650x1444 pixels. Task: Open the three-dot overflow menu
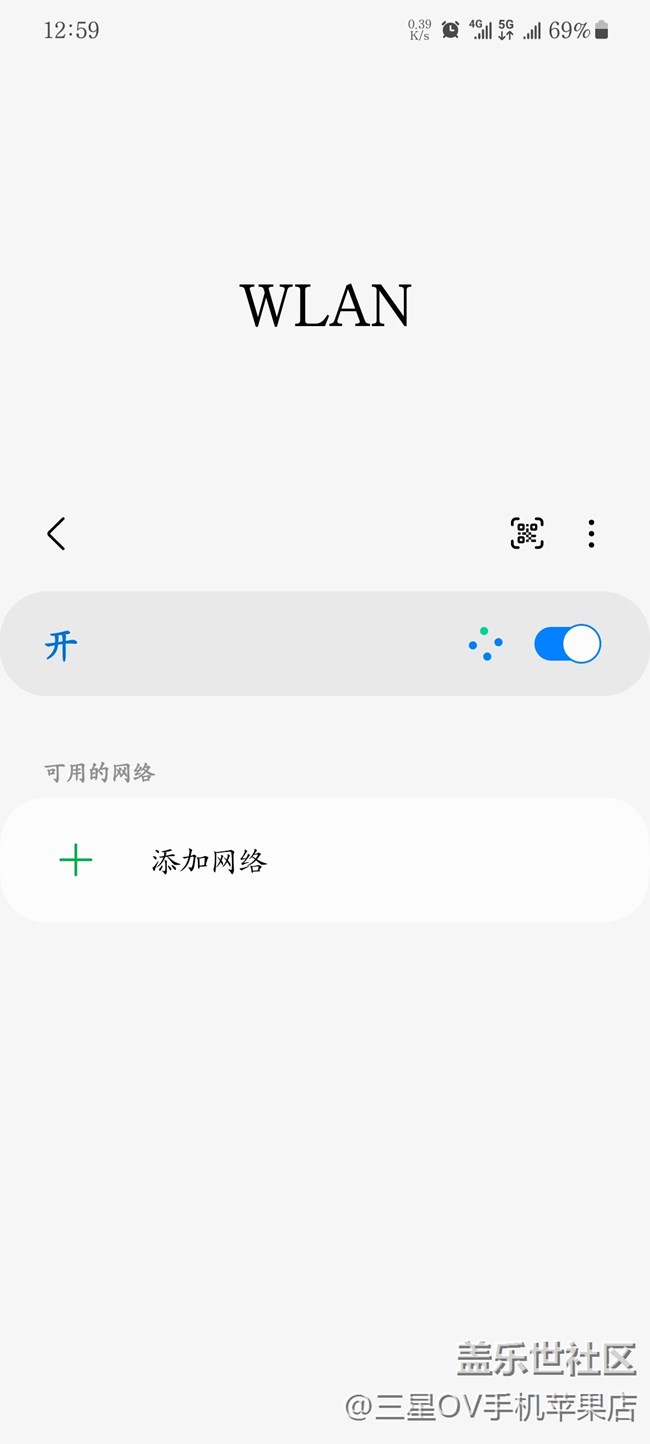pyautogui.click(x=591, y=534)
